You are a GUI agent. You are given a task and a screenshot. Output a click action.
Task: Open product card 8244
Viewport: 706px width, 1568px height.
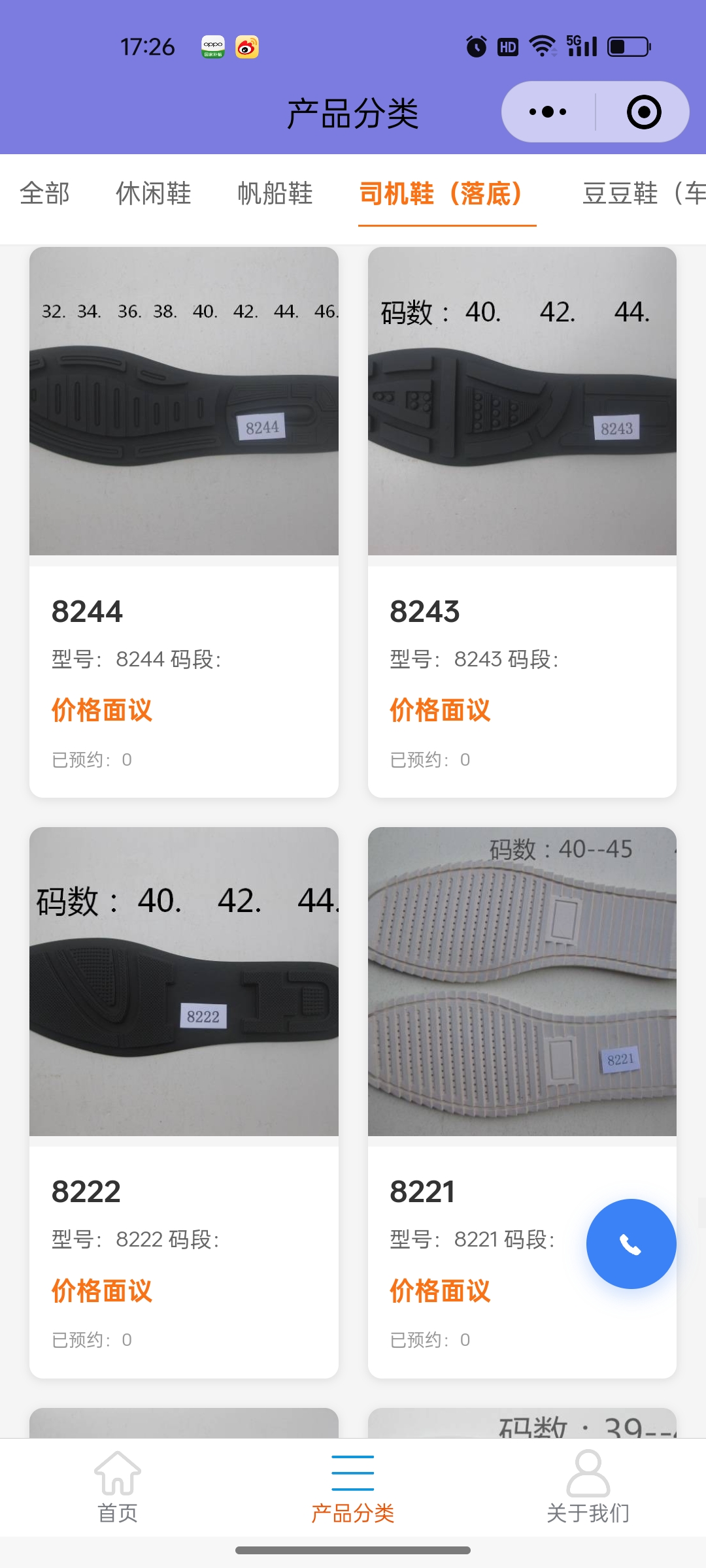[x=184, y=521]
